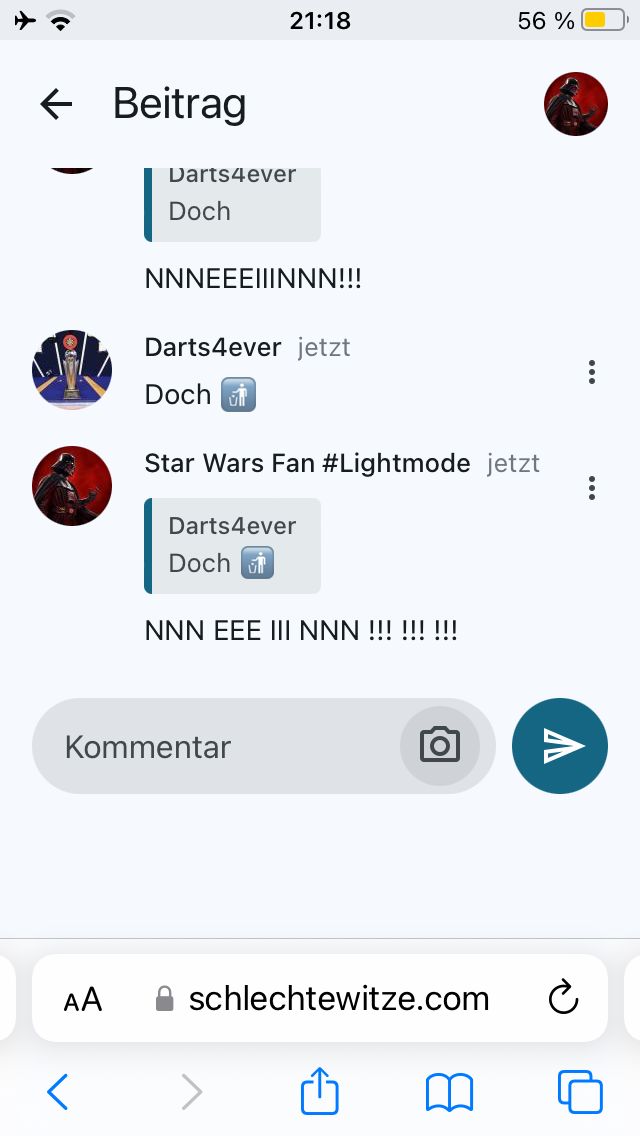View Darts4ever's profile picture

[72, 370]
